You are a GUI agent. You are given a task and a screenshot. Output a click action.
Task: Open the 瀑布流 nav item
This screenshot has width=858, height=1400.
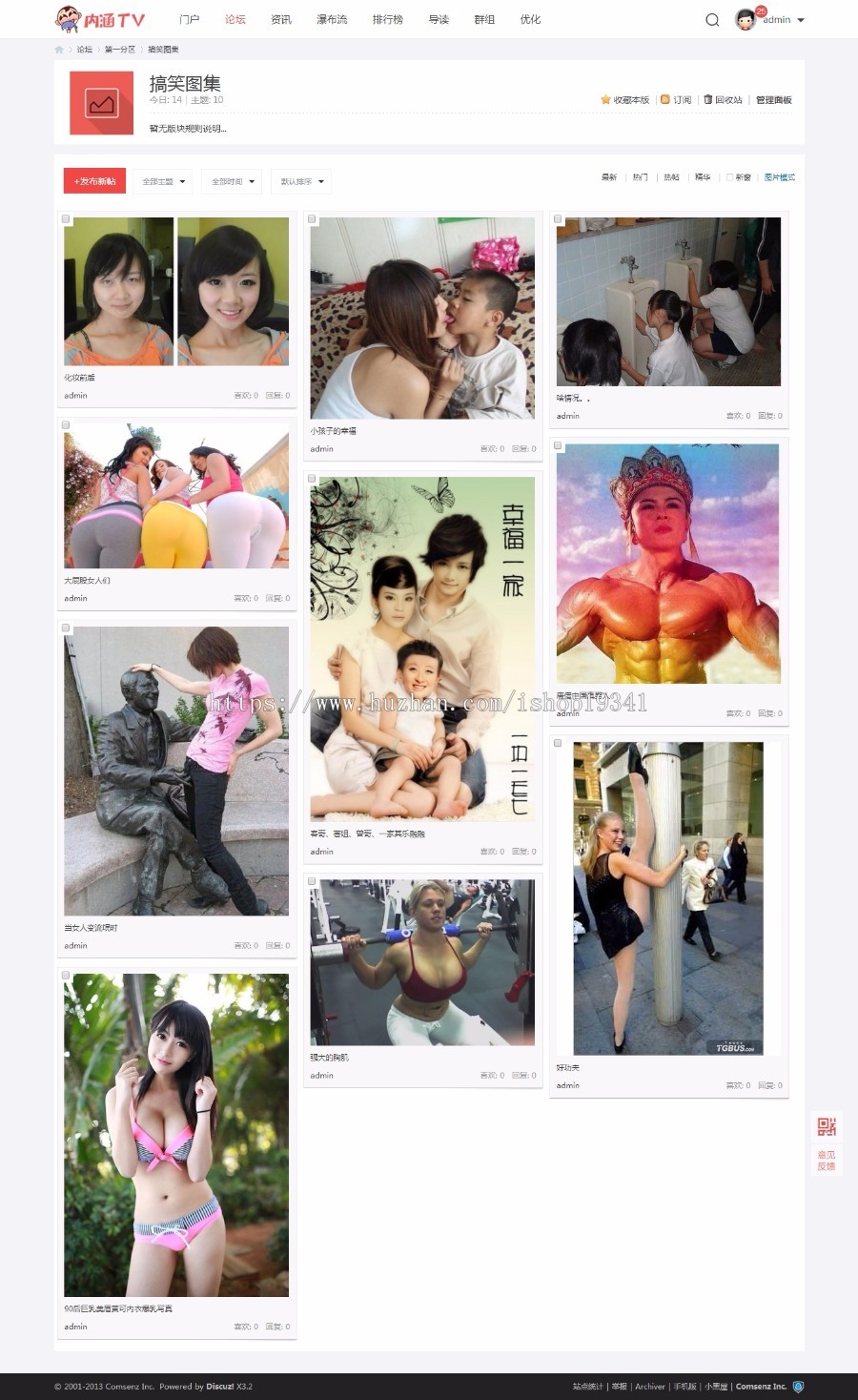(332, 20)
